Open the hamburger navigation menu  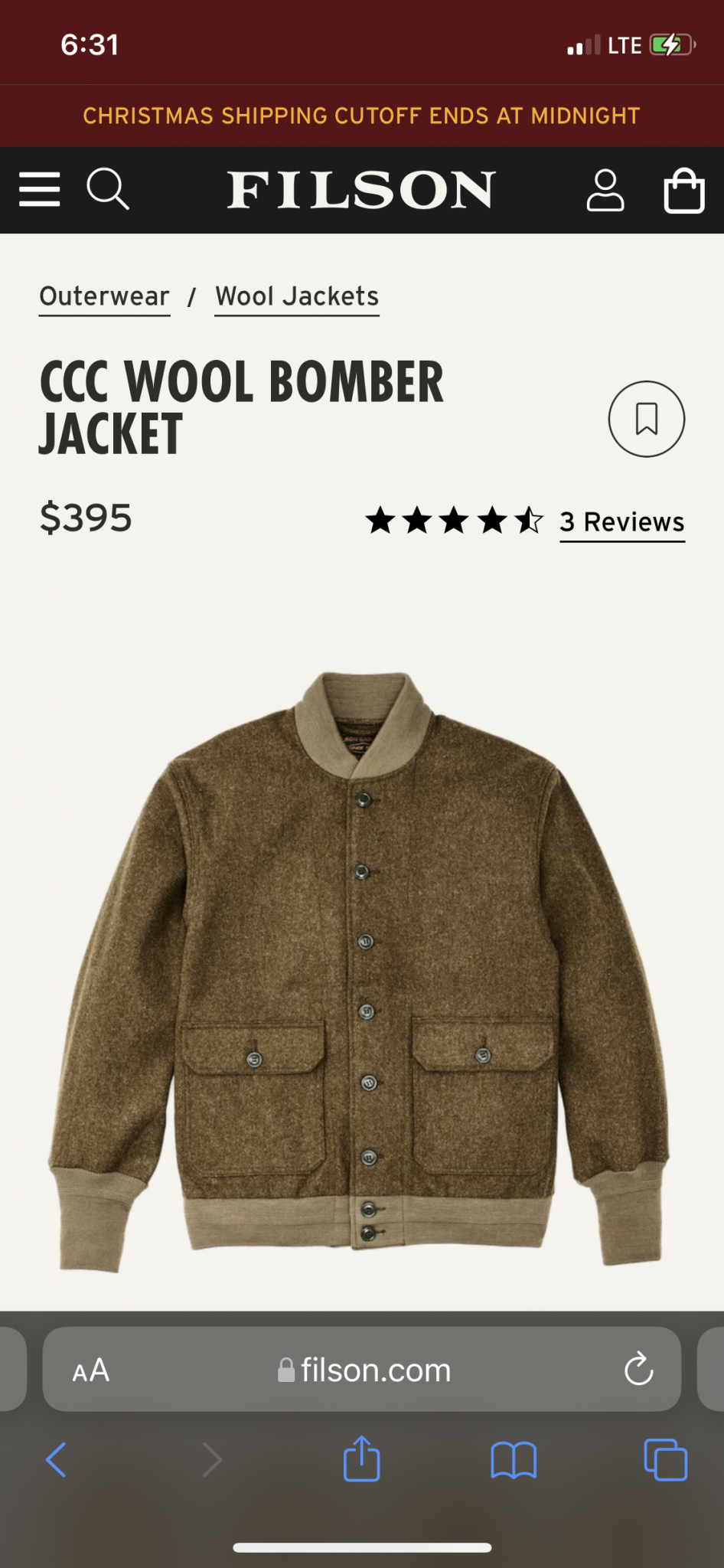(x=40, y=190)
